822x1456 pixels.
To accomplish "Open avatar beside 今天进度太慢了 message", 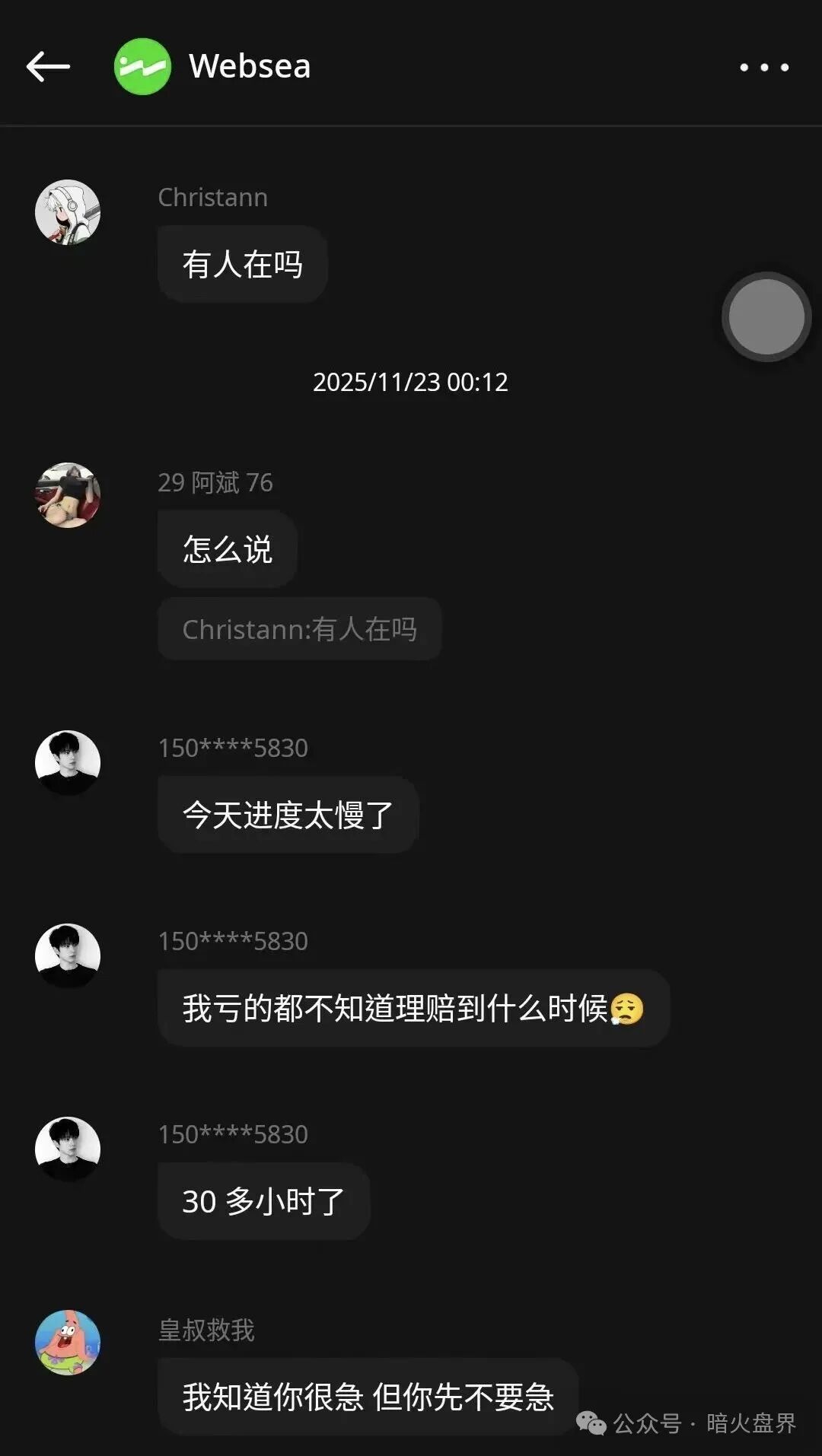I will coord(68,763).
